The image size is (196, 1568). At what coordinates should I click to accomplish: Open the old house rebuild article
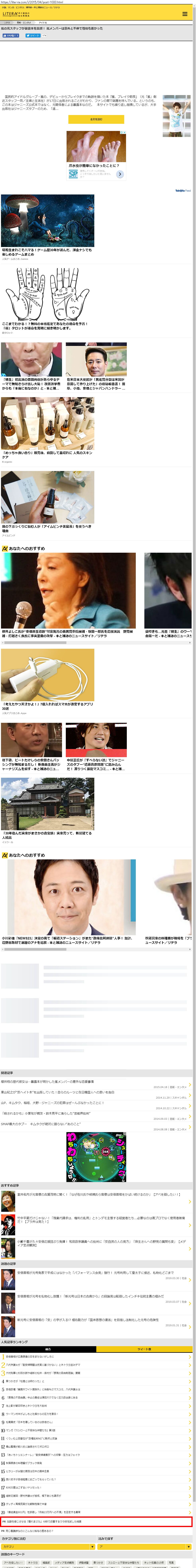tap(47, 806)
